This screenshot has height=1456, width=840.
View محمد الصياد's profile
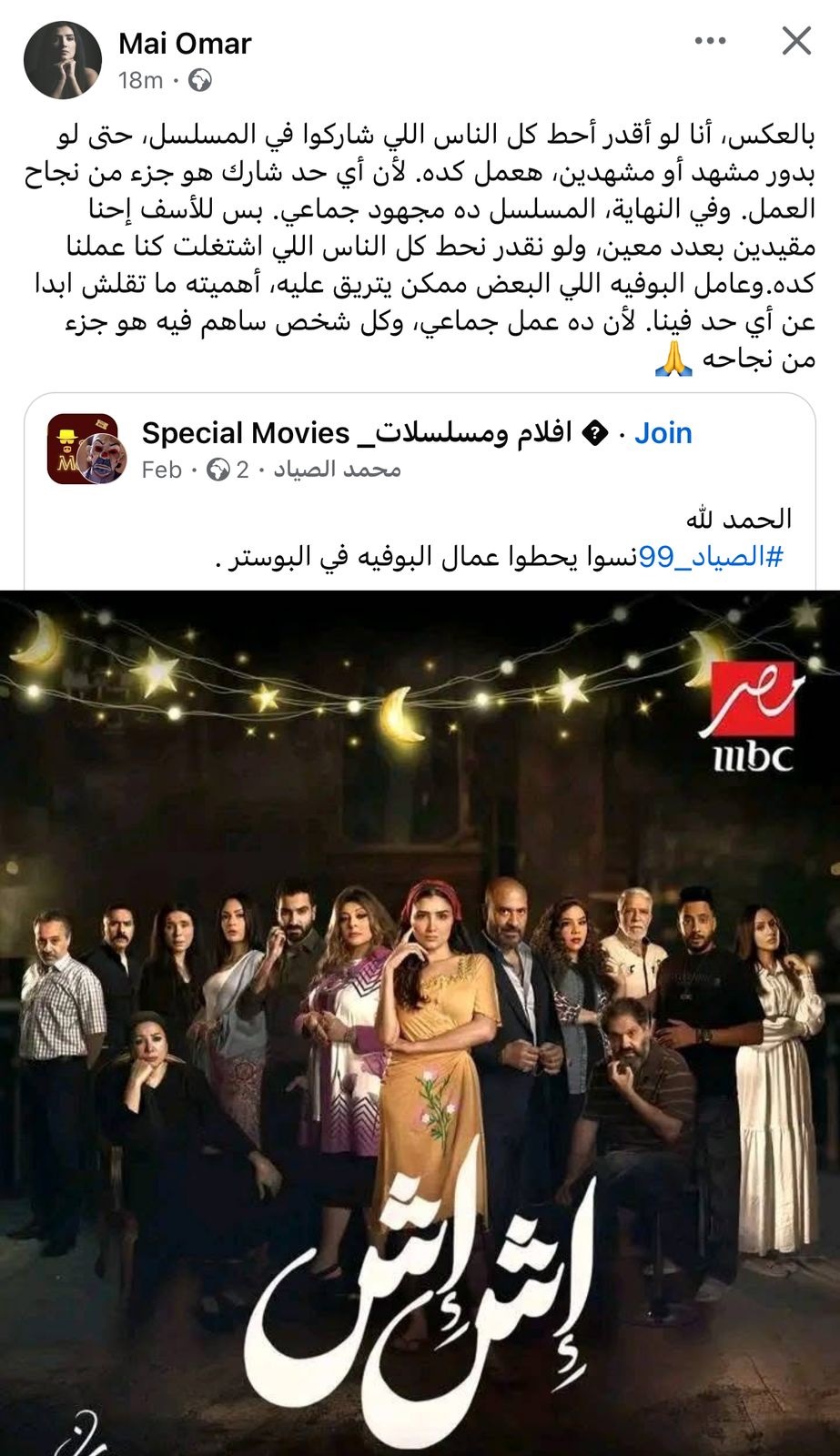[x=337, y=470]
